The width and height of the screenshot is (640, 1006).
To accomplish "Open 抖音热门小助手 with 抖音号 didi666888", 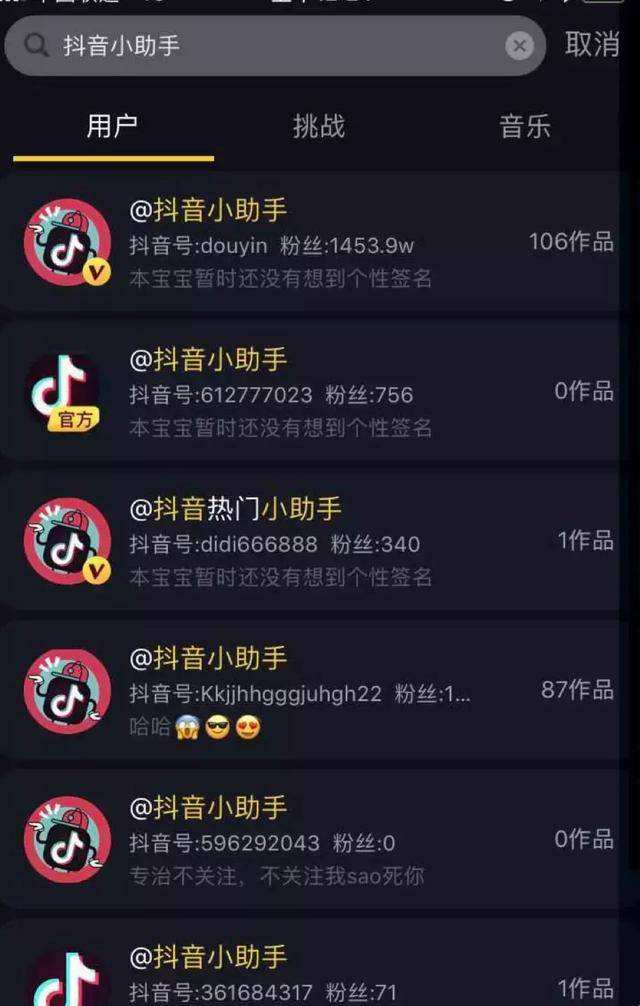I will pyautogui.click(x=320, y=542).
